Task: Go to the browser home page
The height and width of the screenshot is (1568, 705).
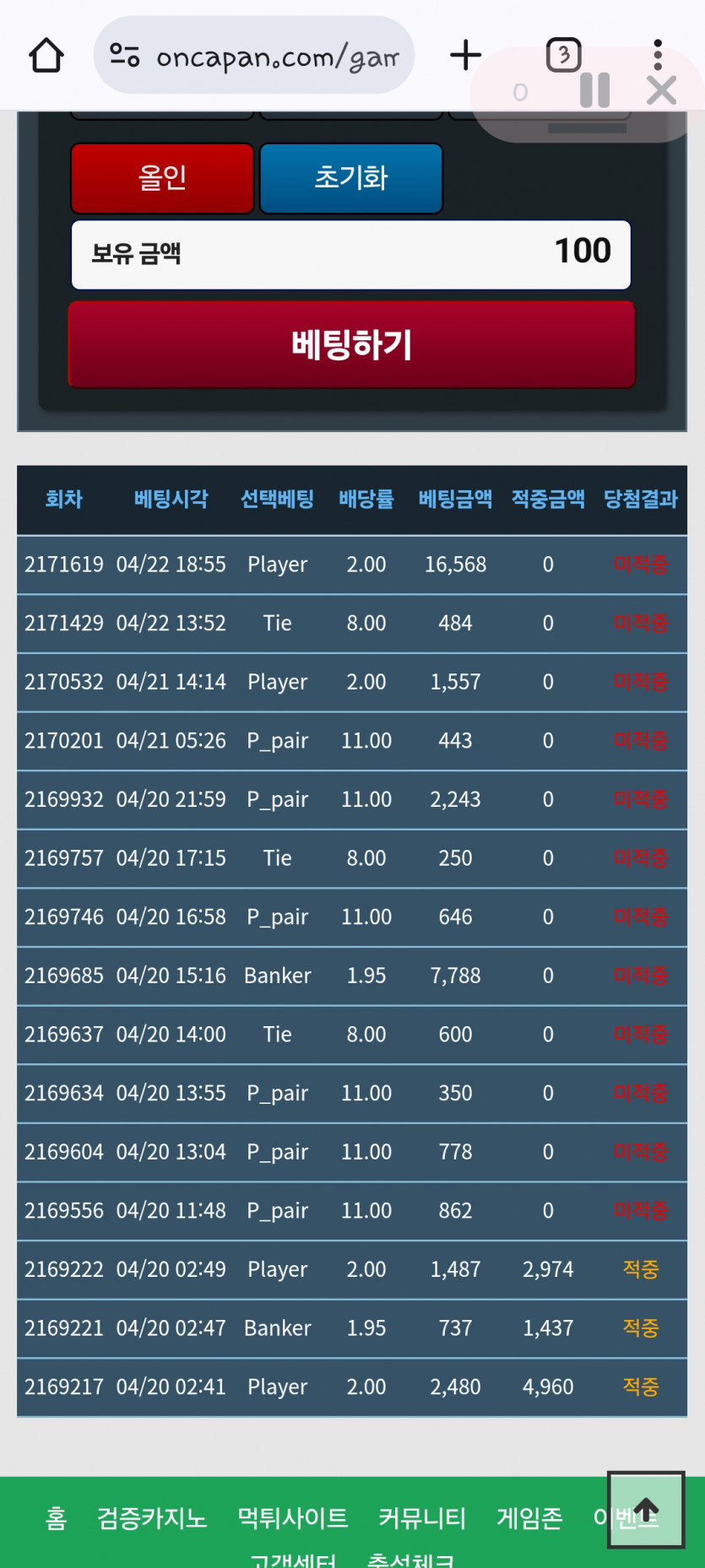Action: click(x=46, y=57)
